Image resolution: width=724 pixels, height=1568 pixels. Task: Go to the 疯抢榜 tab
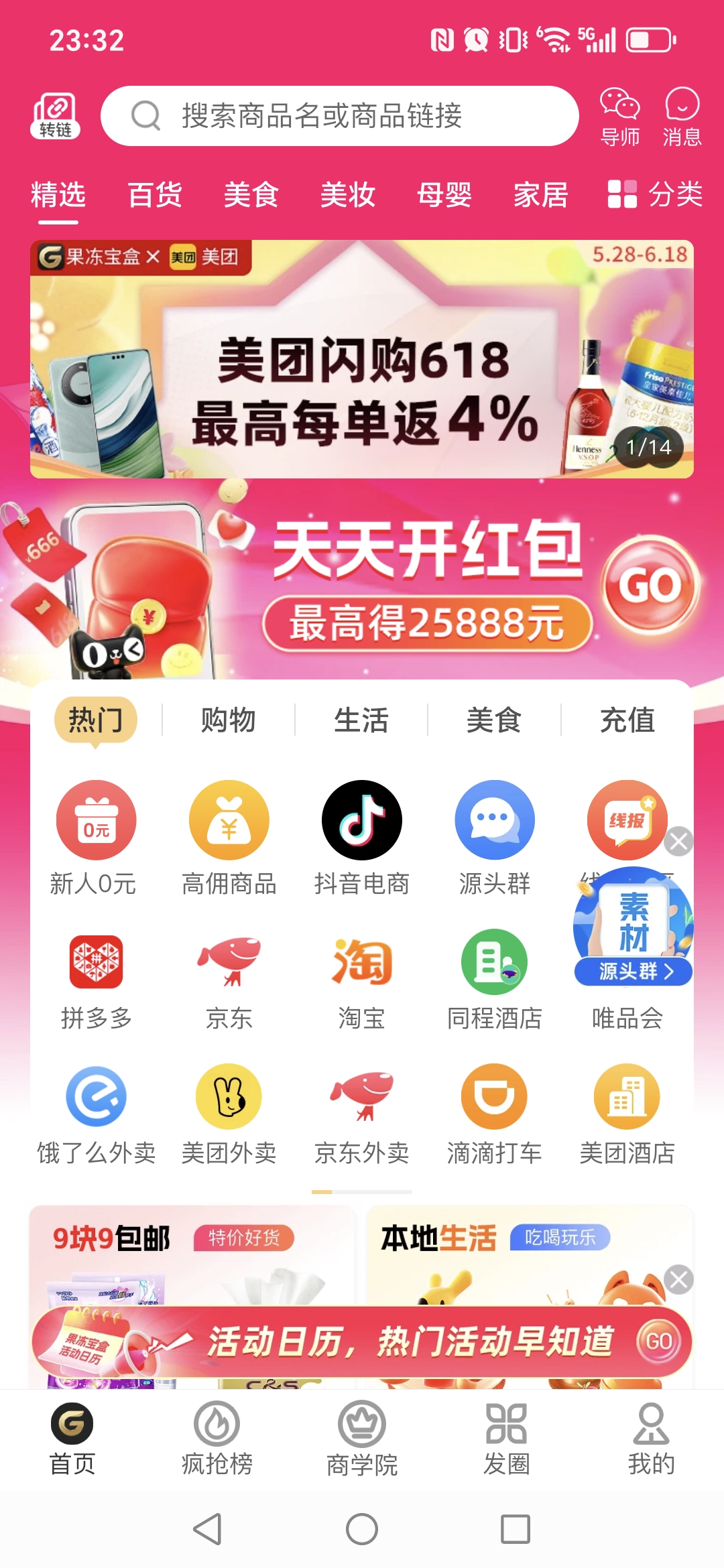(217, 1438)
